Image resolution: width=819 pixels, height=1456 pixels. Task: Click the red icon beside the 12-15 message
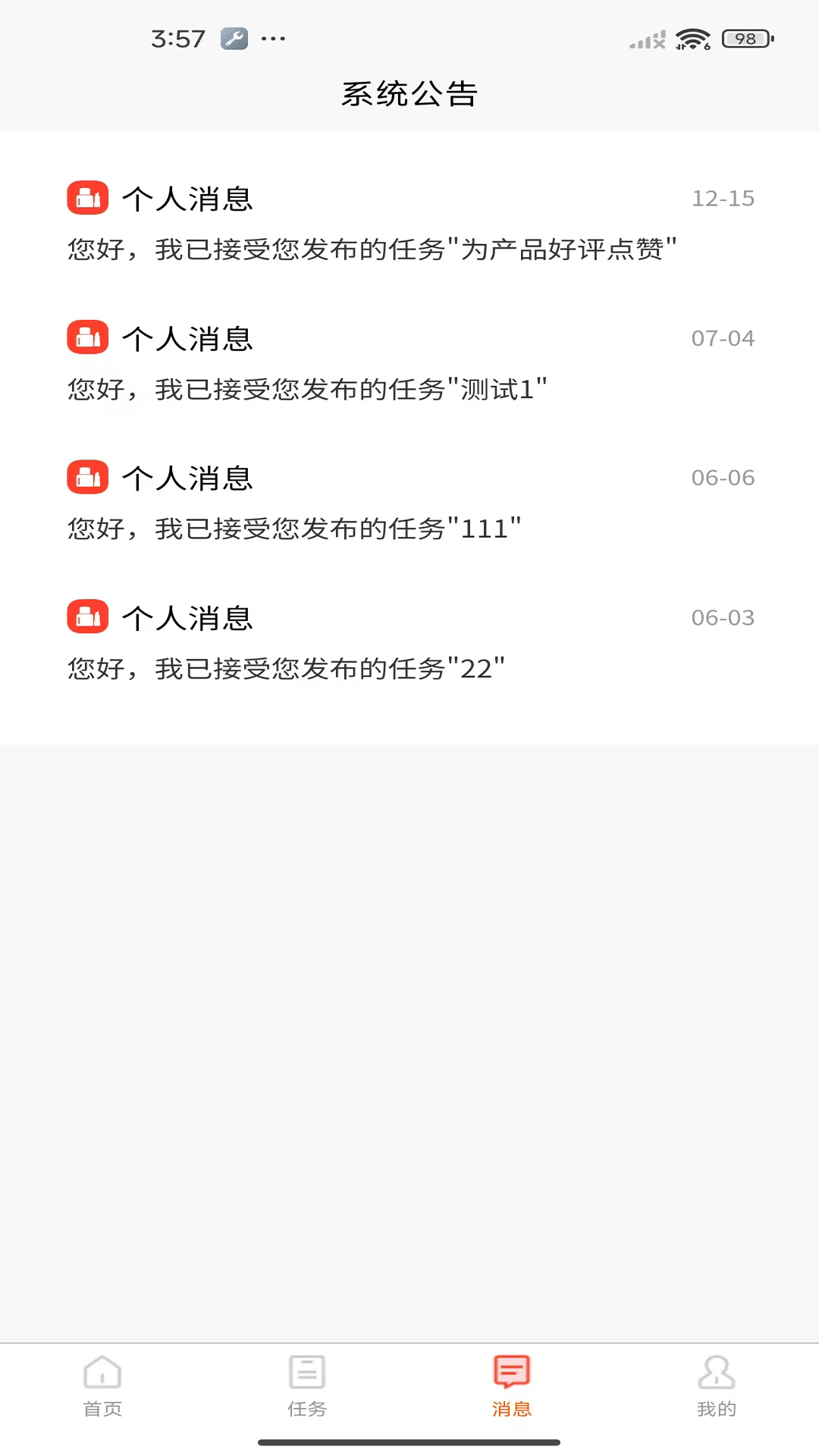(87, 198)
